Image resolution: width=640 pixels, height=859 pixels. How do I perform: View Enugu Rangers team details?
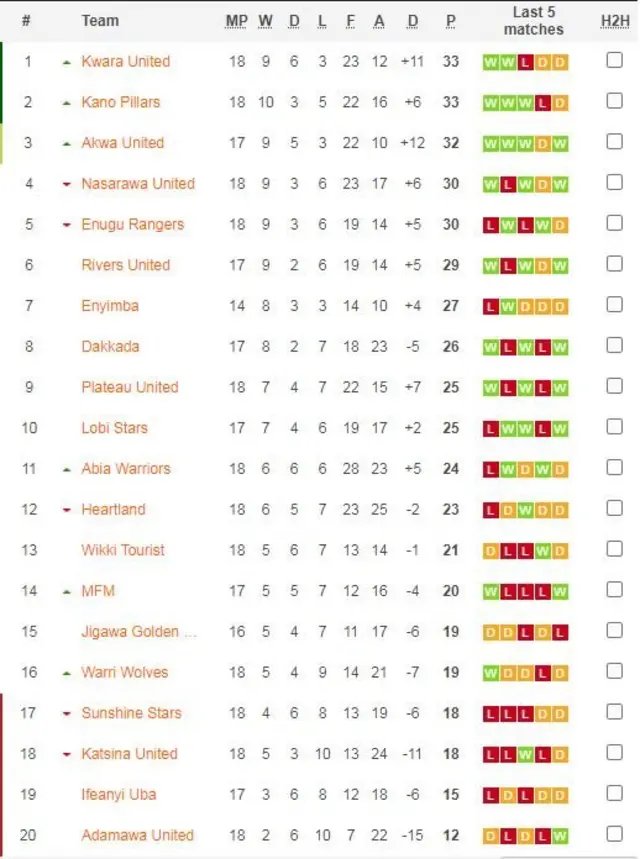(132, 224)
